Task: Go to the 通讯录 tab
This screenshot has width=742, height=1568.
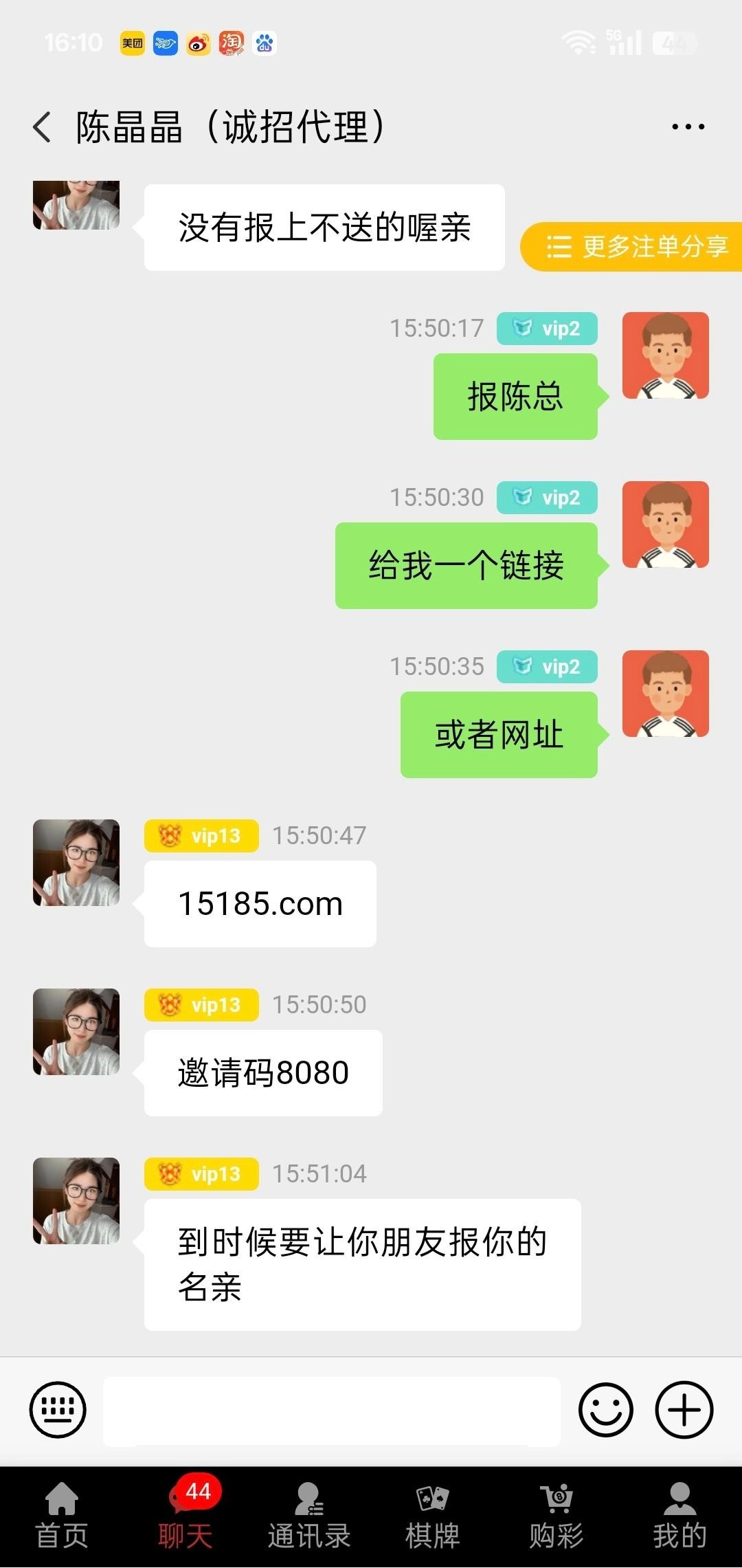Action: (309, 1517)
